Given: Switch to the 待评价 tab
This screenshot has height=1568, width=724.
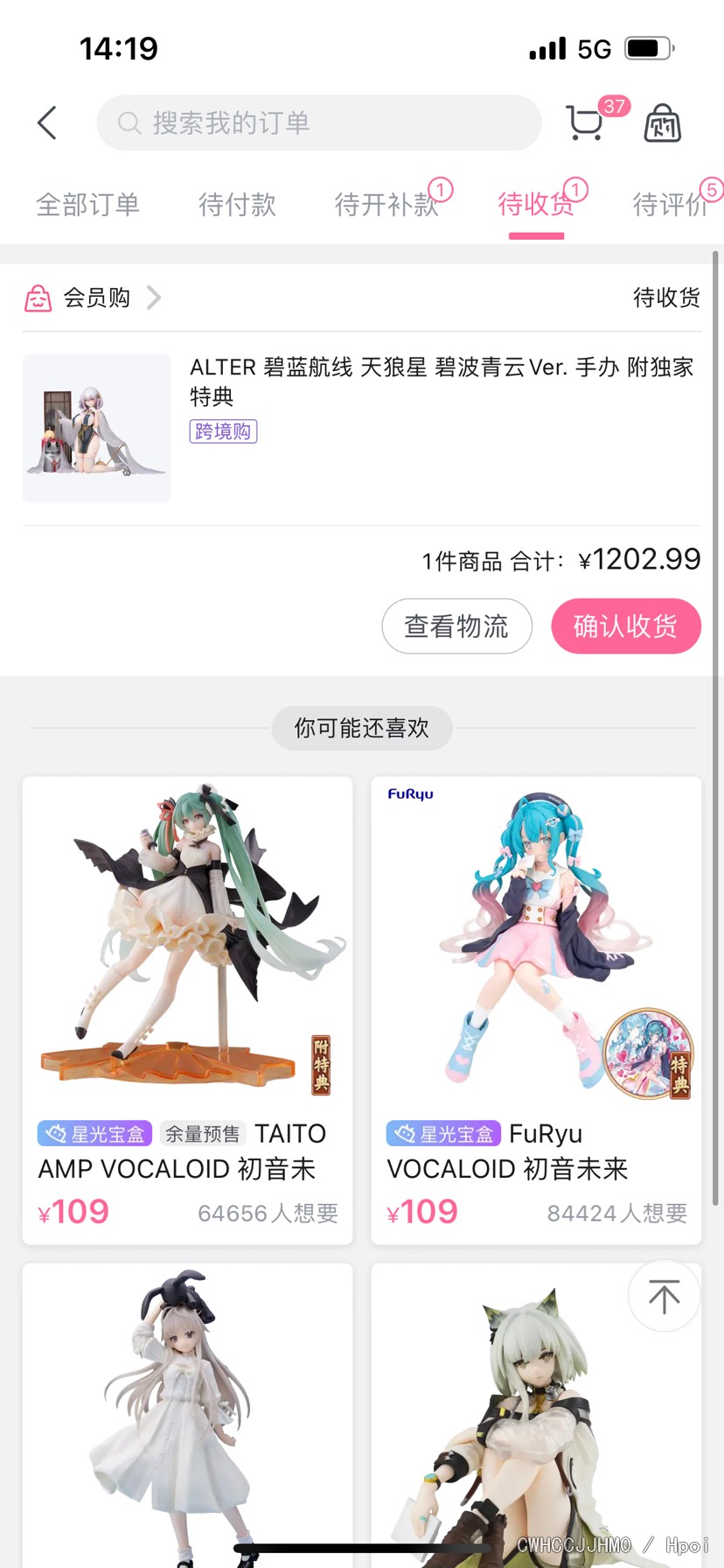Looking at the screenshot, I should pyautogui.click(x=672, y=204).
